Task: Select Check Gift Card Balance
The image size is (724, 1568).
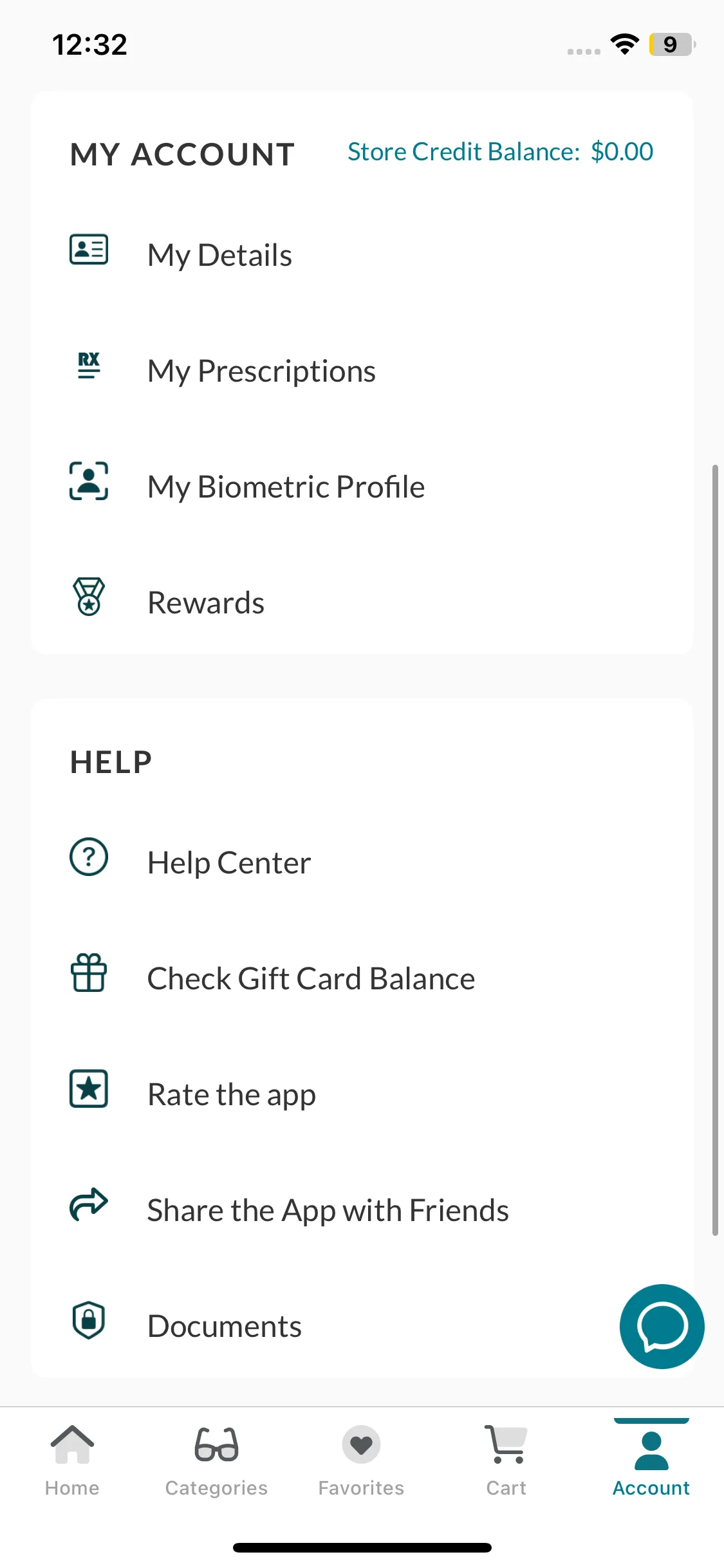Action: [311, 978]
